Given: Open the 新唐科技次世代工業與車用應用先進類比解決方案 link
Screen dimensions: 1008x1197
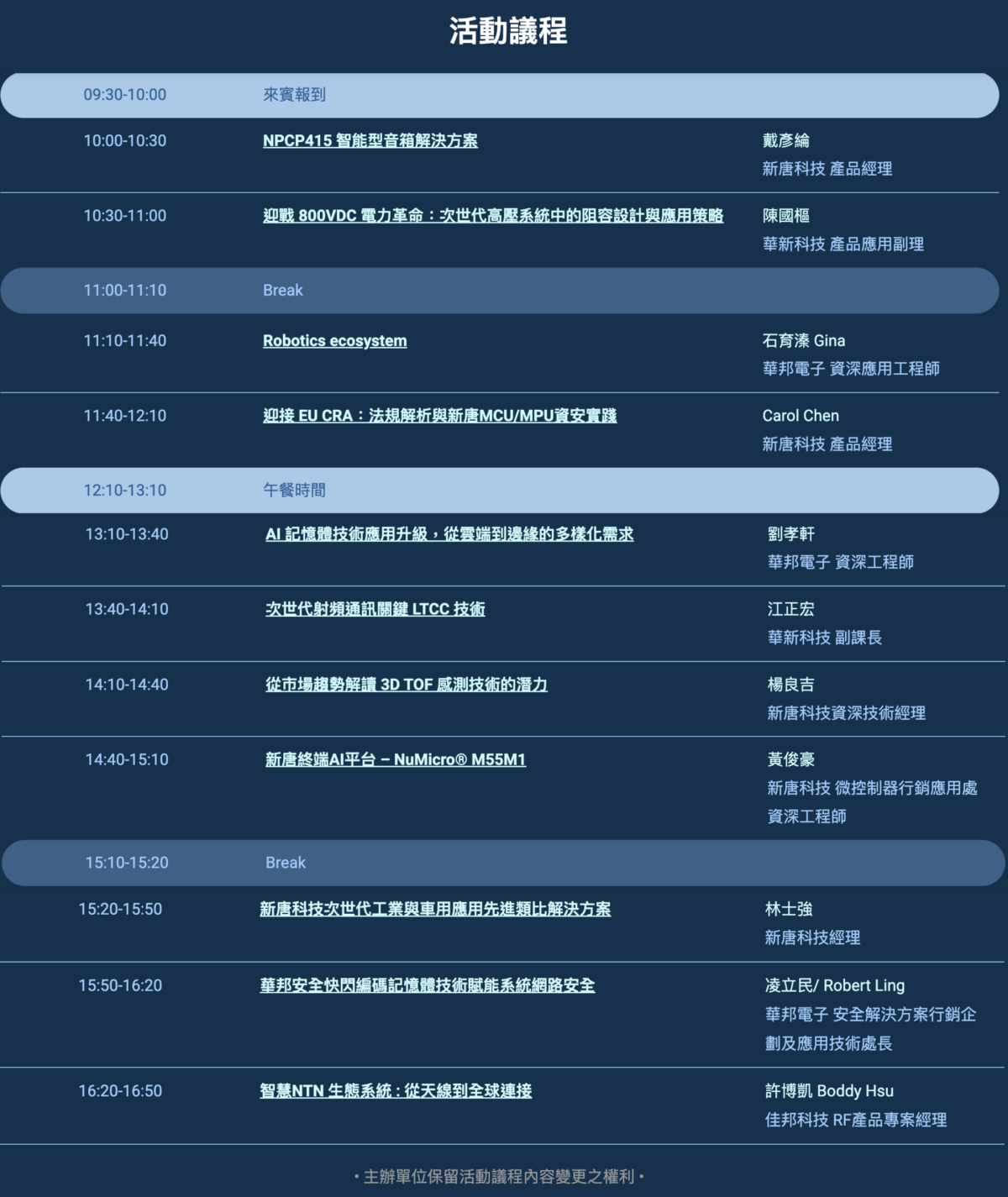Looking at the screenshot, I should click(x=435, y=910).
